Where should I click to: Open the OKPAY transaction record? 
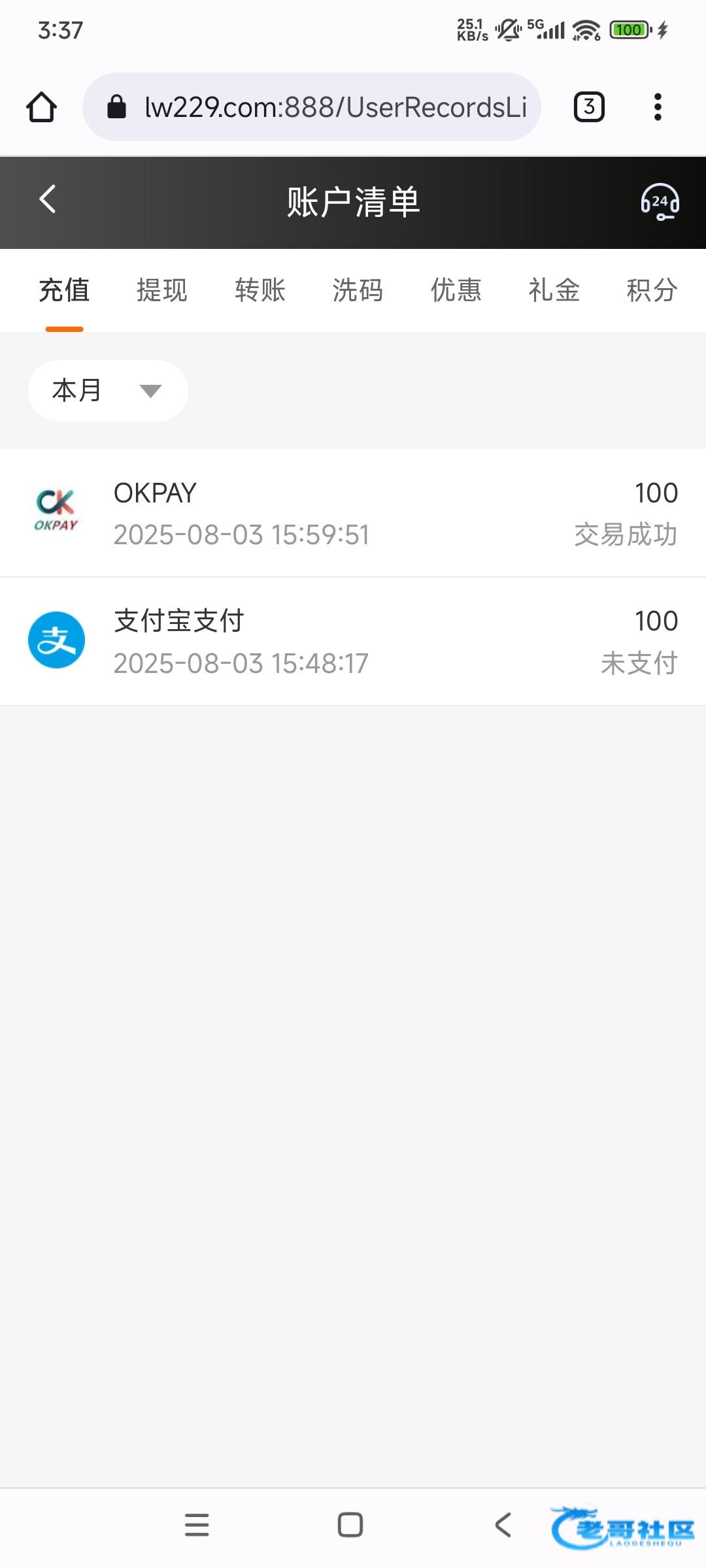(353, 513)
